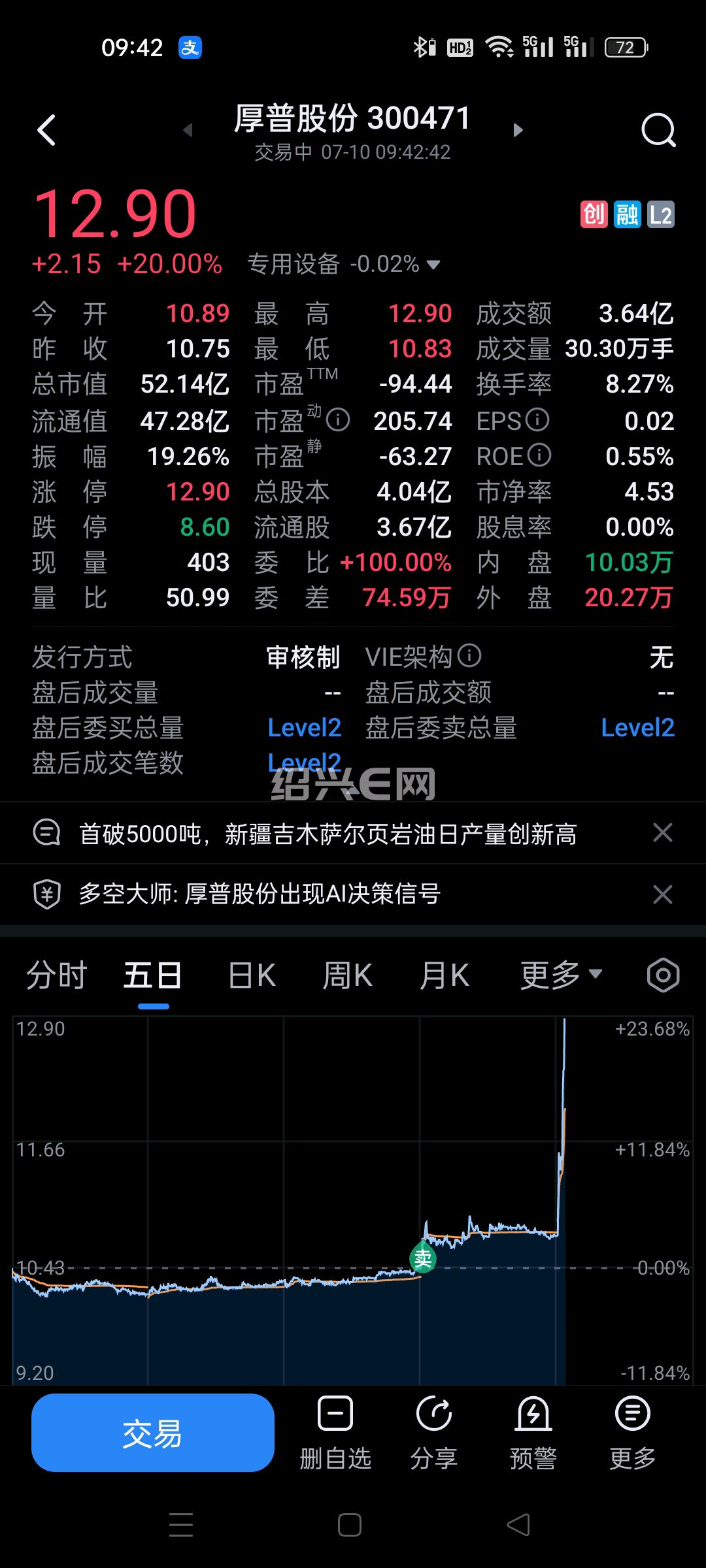
Task: Open the news about 吉木萨尔页岩油
Action: (x=327, y=834)
